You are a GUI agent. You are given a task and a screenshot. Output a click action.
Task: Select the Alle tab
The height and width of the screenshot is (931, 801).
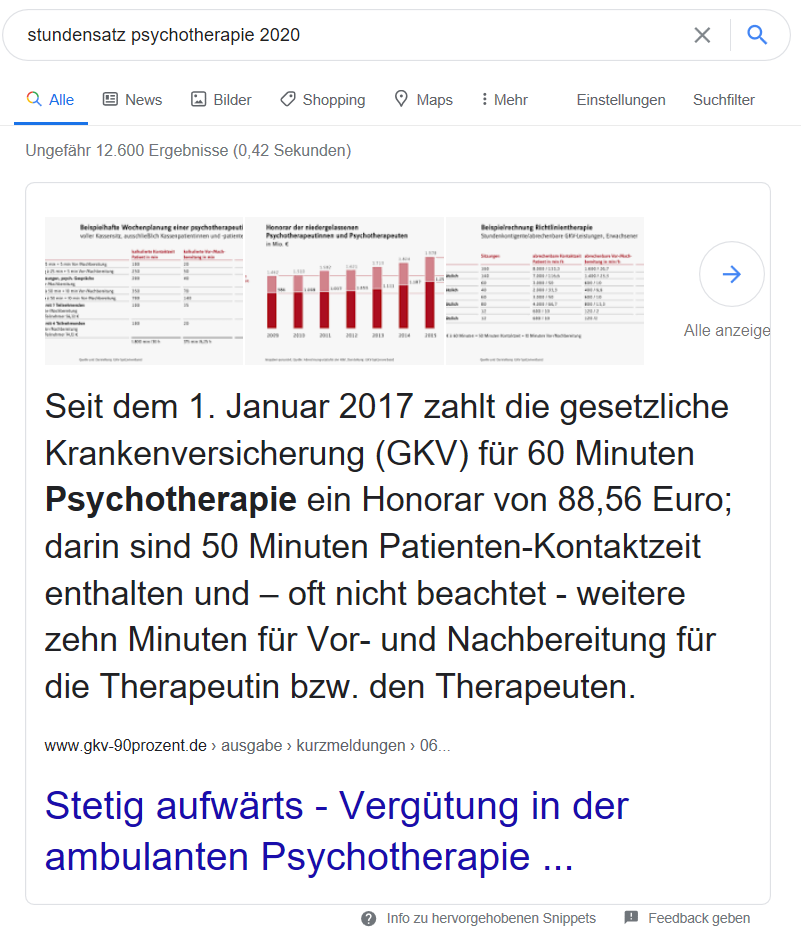coord(51,100)
